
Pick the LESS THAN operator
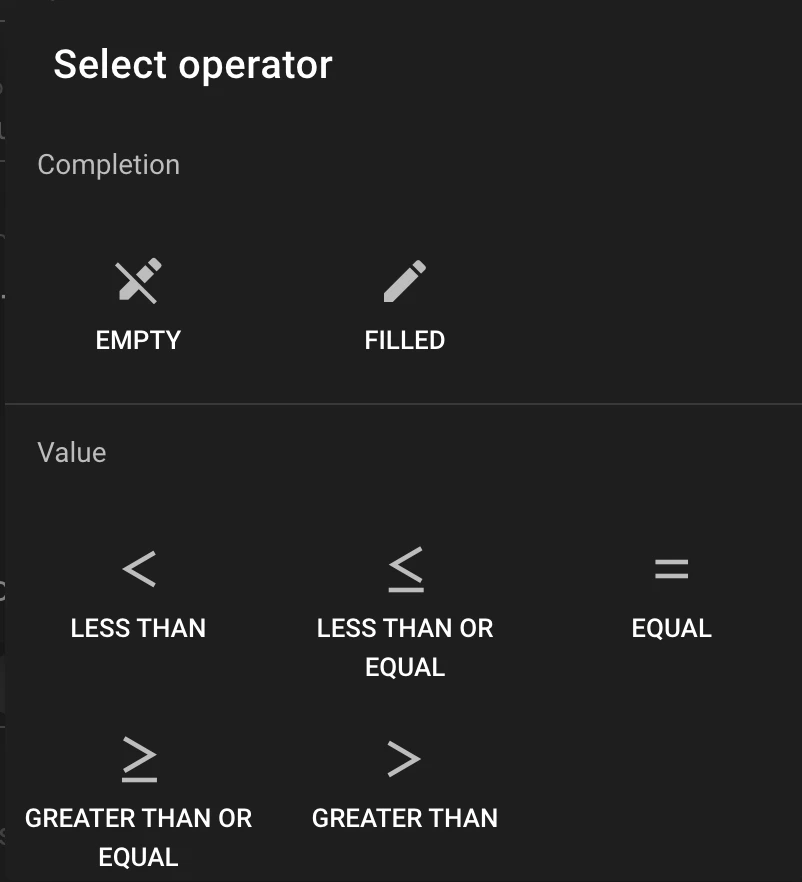[138, 594]
